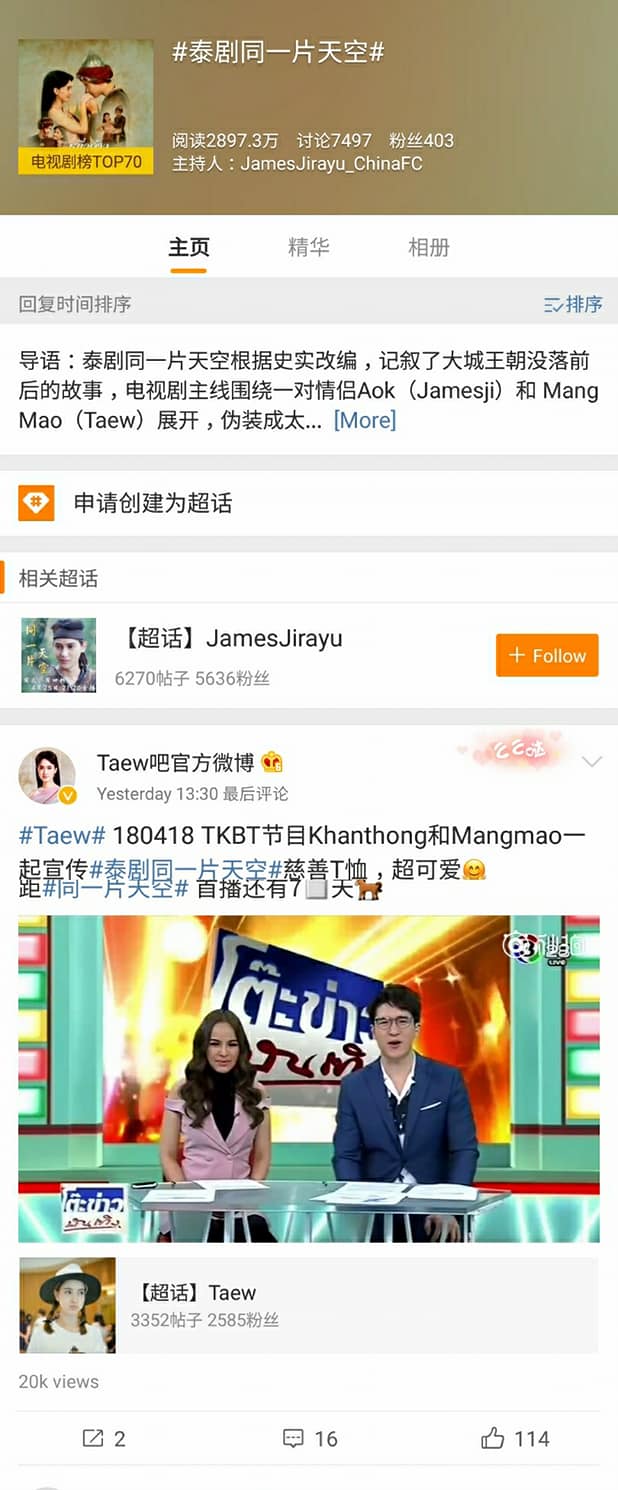Like the Taew吧官方微博 post
Screen dimensions: 618x1490
tap(515, 1439)
